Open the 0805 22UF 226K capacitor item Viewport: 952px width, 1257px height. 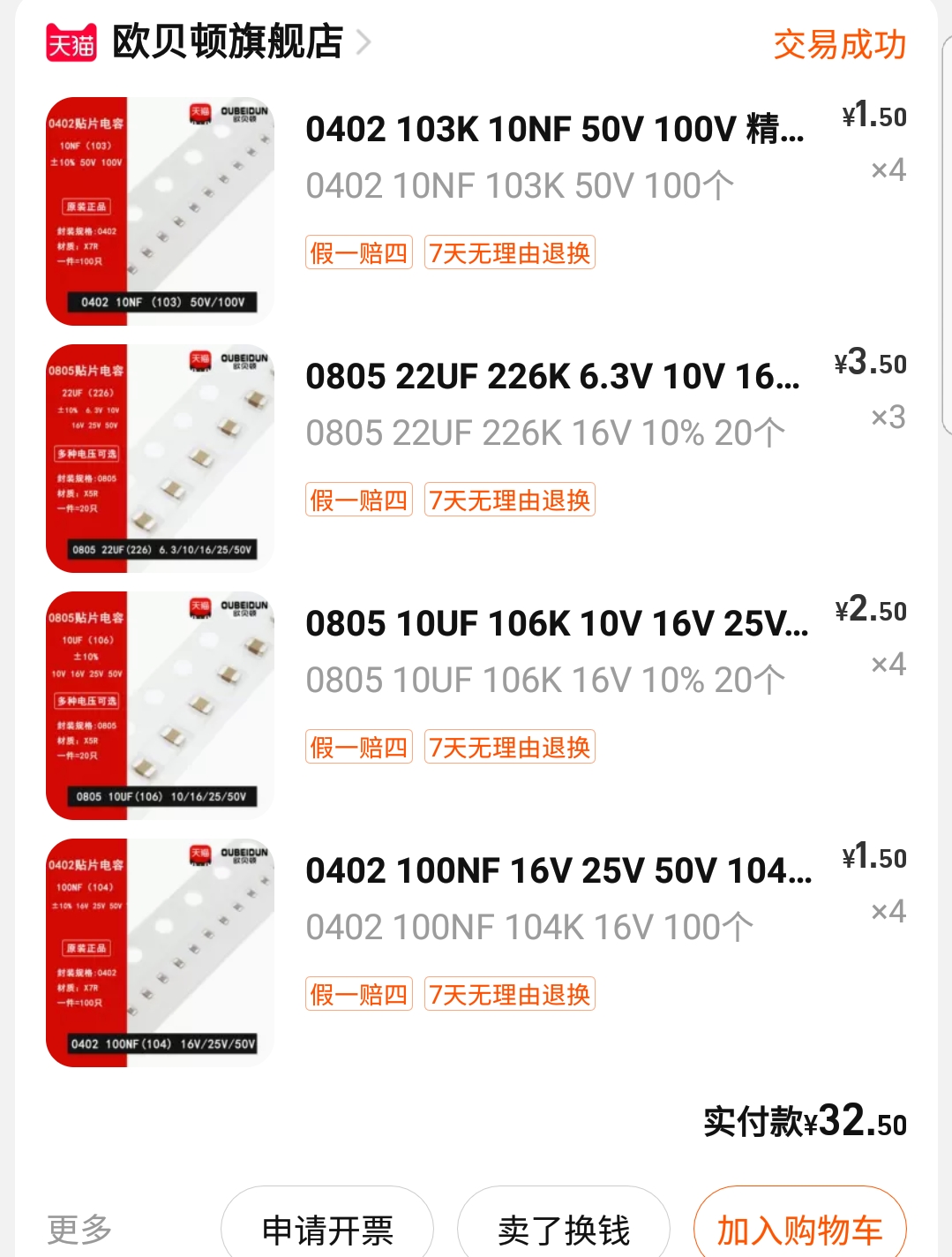(x=552, y=377)
